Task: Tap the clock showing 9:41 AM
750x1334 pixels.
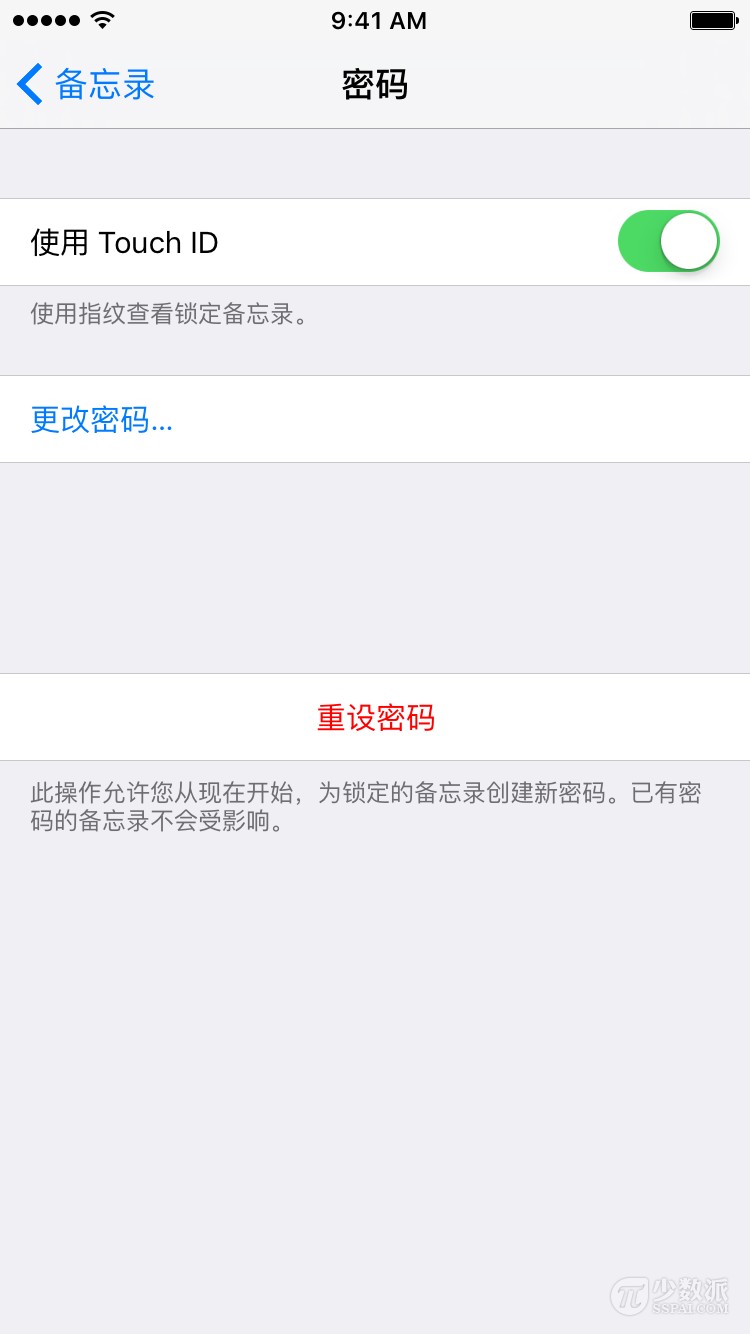Action: point(378,19)
